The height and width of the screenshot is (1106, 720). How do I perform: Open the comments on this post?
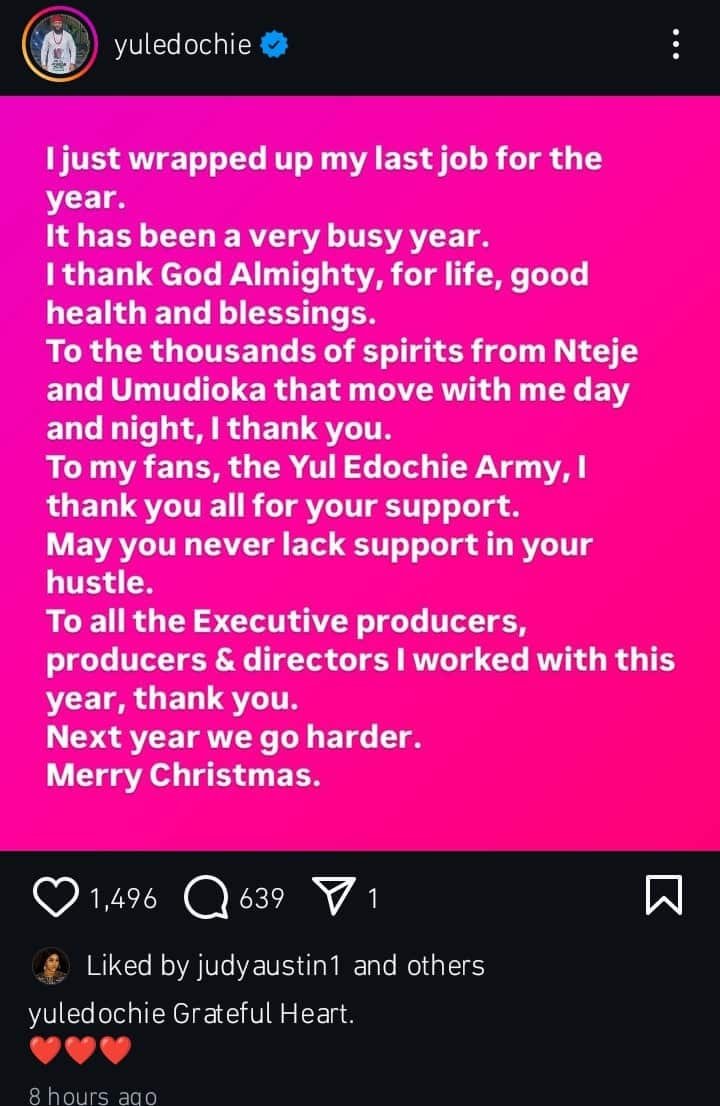point(207,897)
